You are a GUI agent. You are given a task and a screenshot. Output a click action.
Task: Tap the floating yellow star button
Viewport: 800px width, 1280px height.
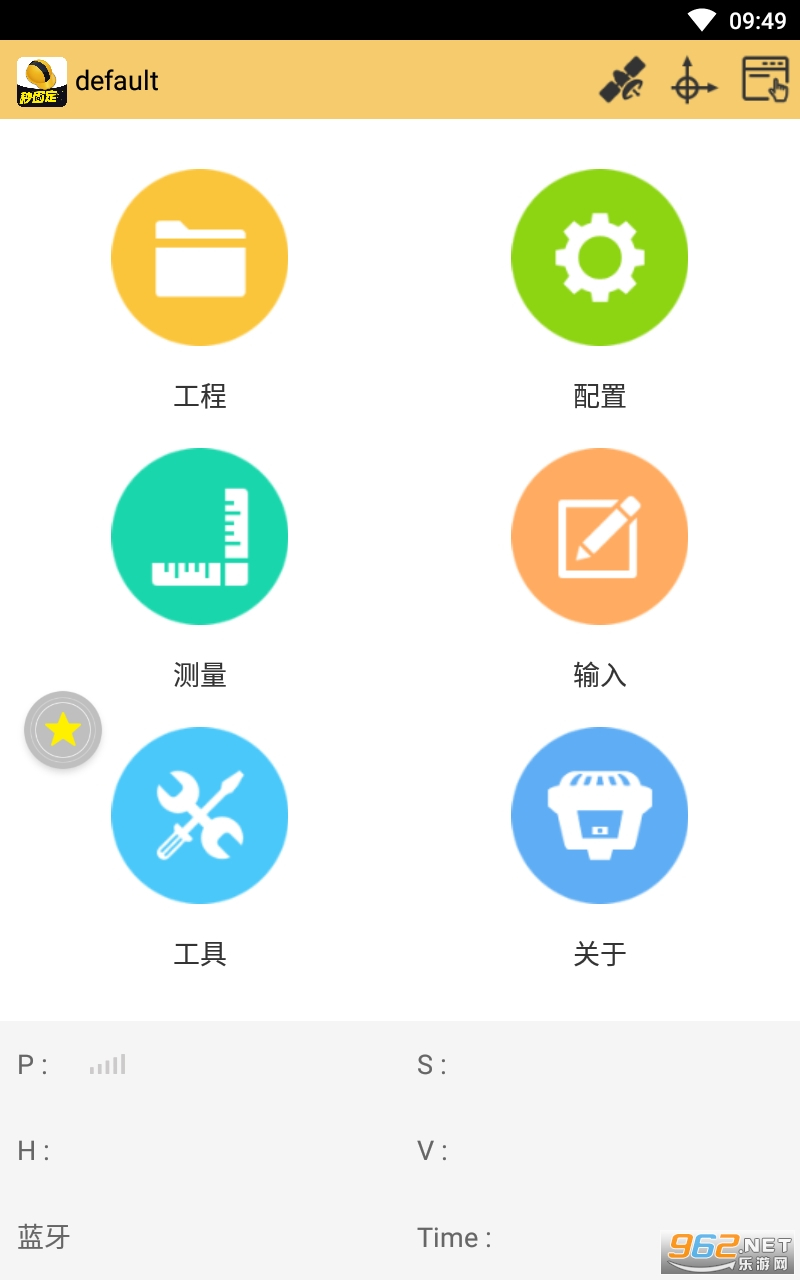coord(63,730)
